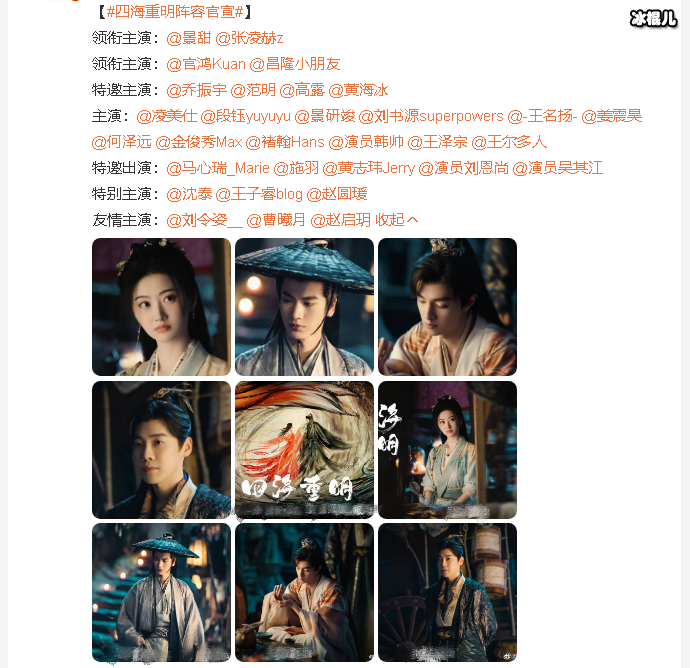Open the top-right photo of the man reading
690x668 pixels.
pos(447,307)
